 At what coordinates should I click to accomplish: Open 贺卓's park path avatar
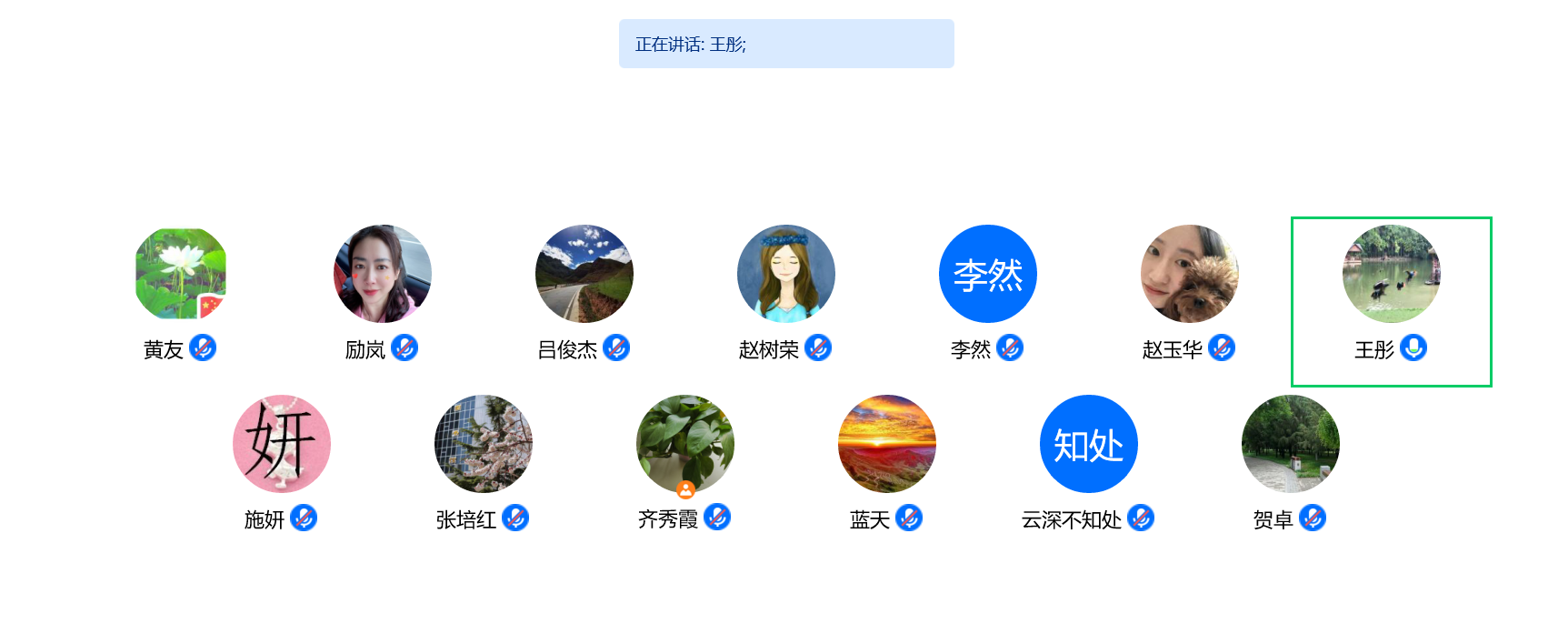pyautogui.click(x=1291, y=444)
